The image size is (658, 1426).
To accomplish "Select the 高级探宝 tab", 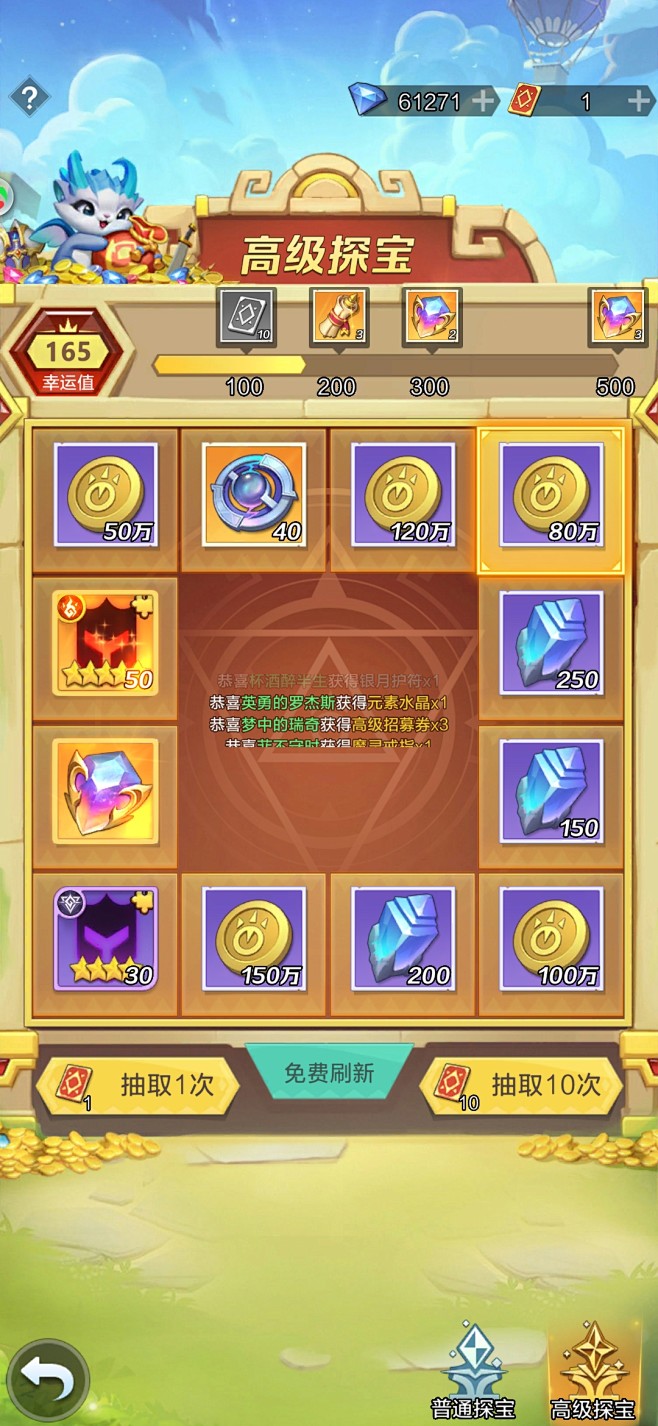I will [593, 1371].
